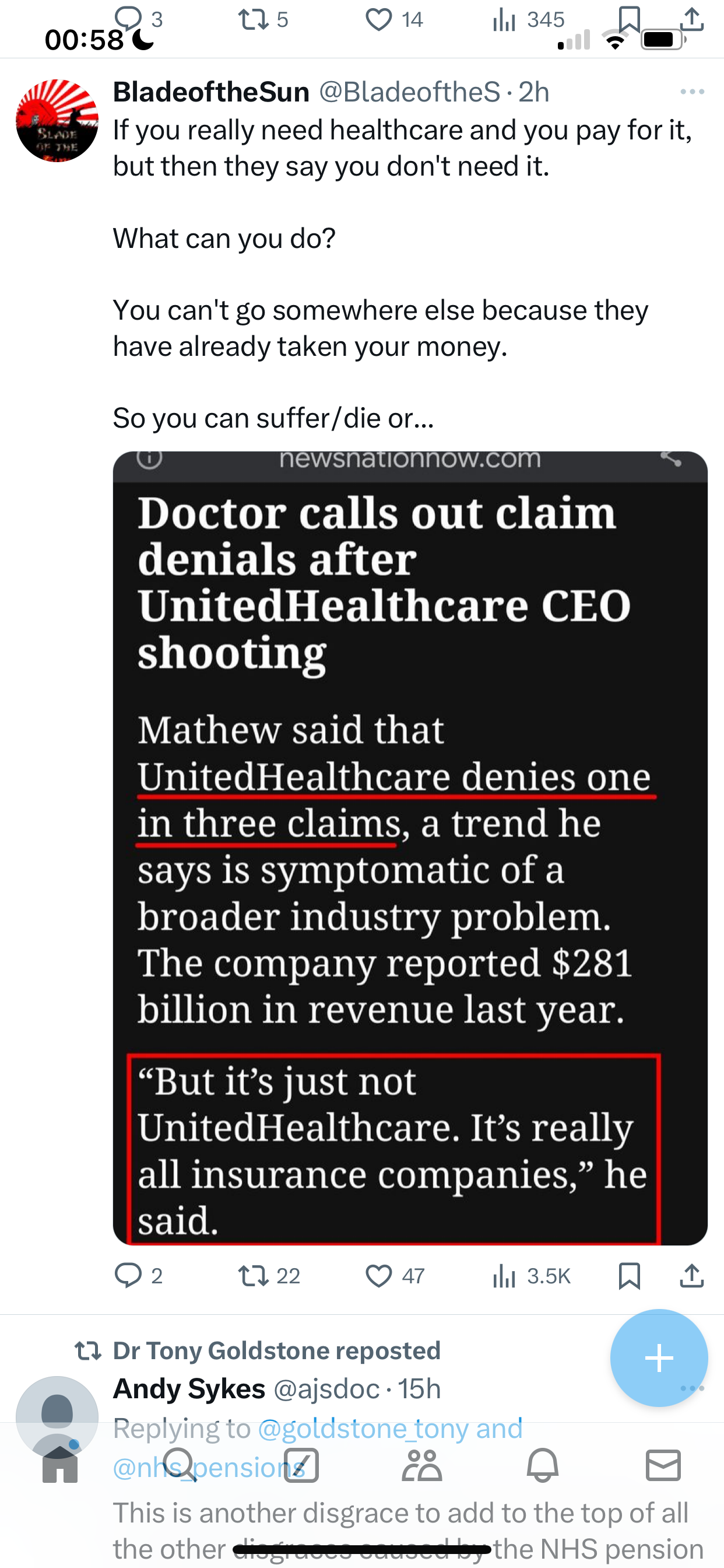
Task: Open Dr Tony Goldstone reposted label
Action: [277, 1350]
